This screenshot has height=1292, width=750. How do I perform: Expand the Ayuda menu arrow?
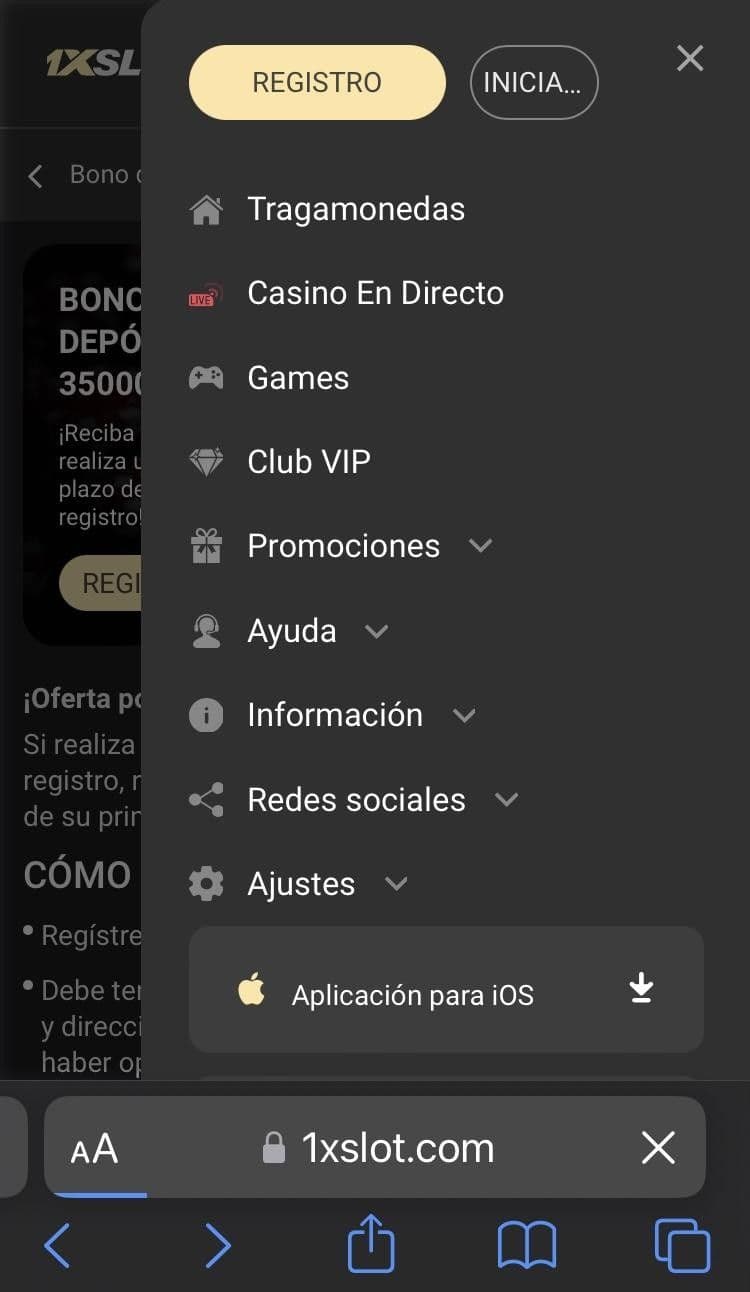377,631
